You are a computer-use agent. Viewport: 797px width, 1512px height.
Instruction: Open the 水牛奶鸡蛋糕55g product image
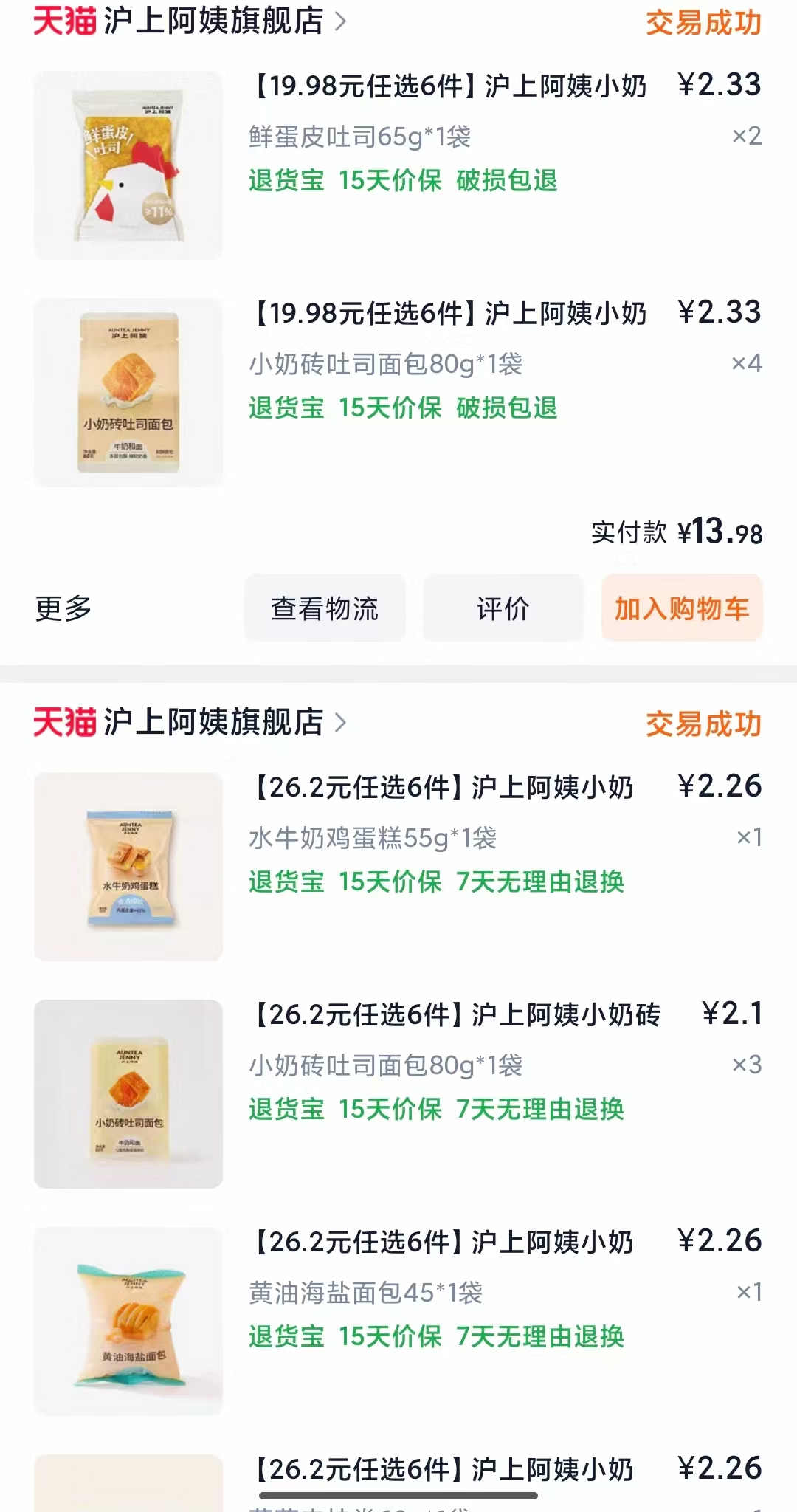(x=128, y=867)
